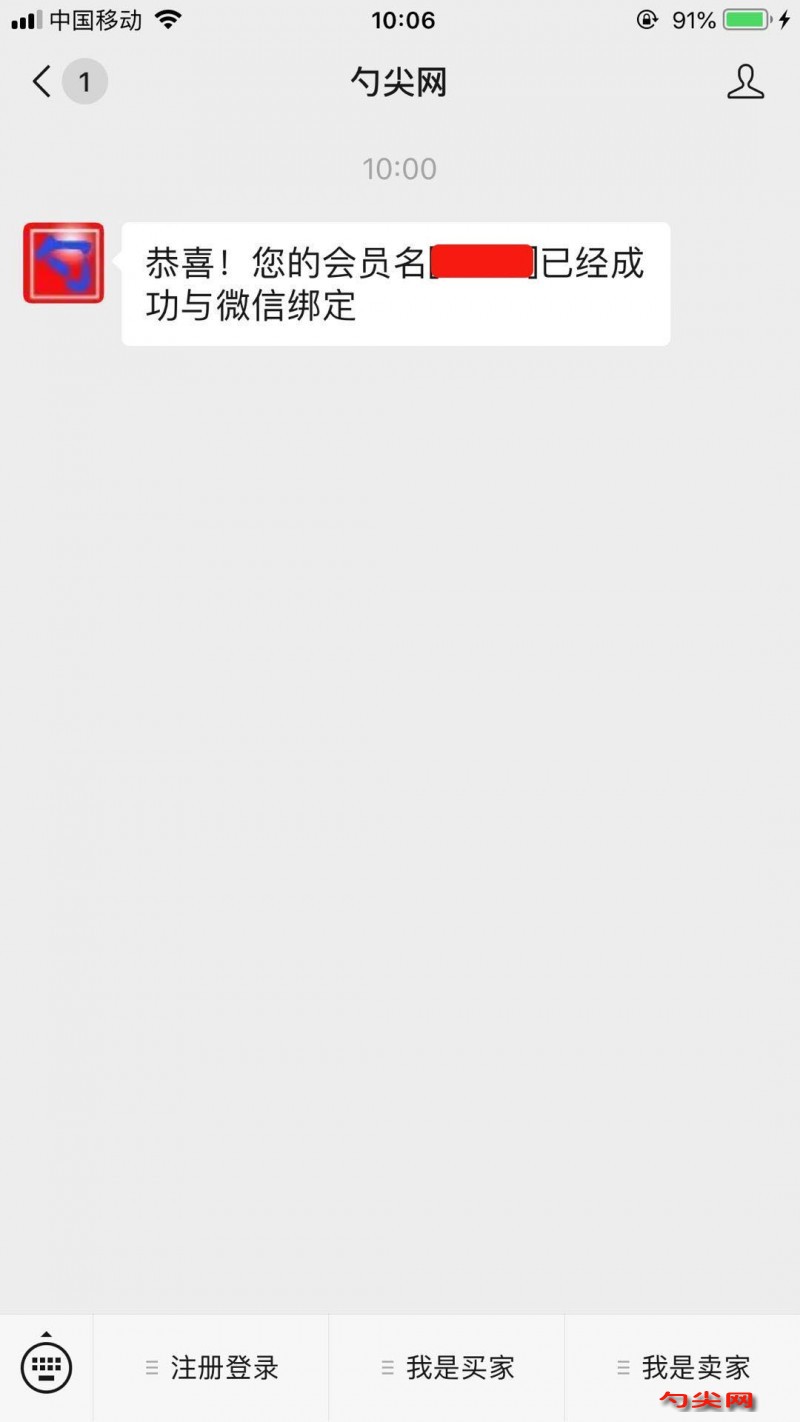The image size is (800, 1422).
Task: Go back to the chat list
Action: 42,82
